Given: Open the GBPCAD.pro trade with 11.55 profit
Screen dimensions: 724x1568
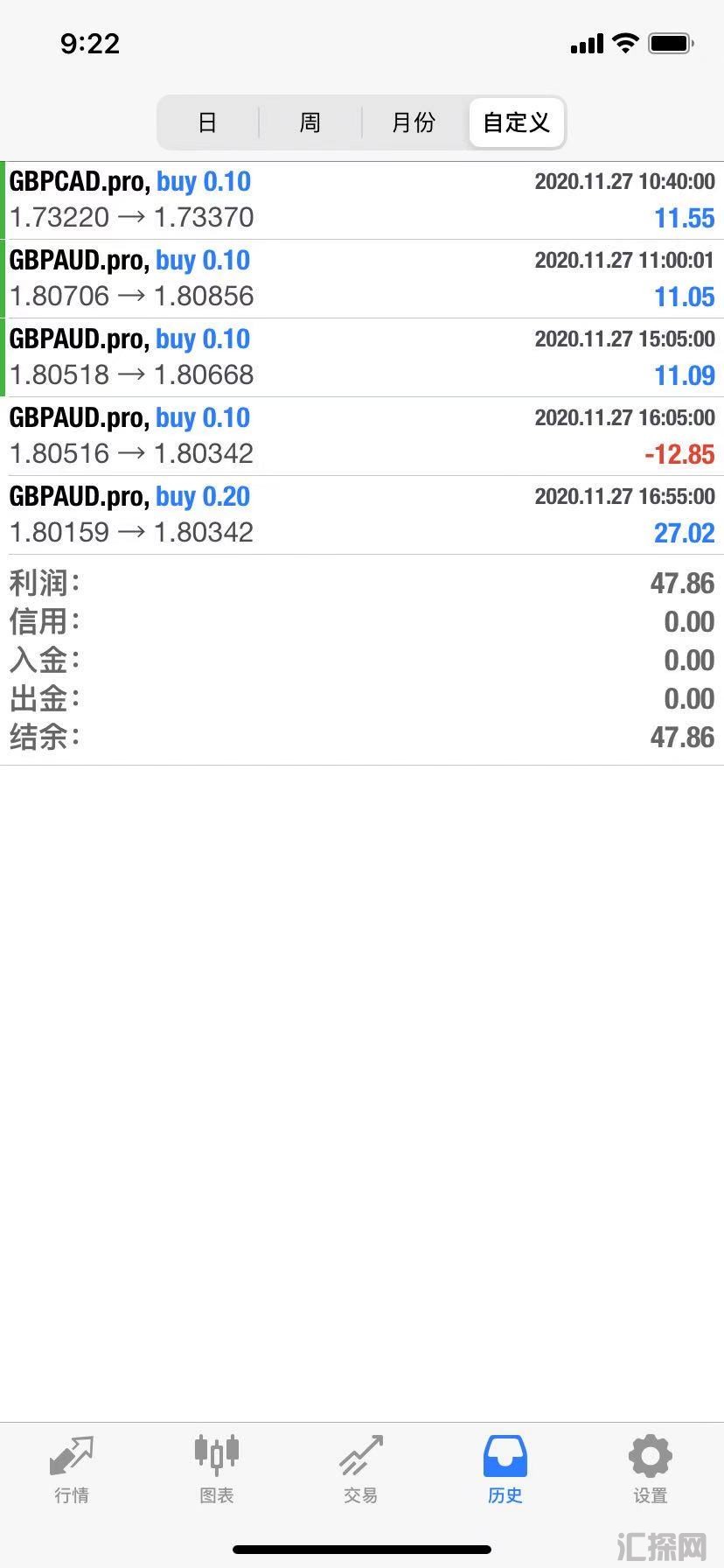Looking at the screenshot, I should coord(362,200).
